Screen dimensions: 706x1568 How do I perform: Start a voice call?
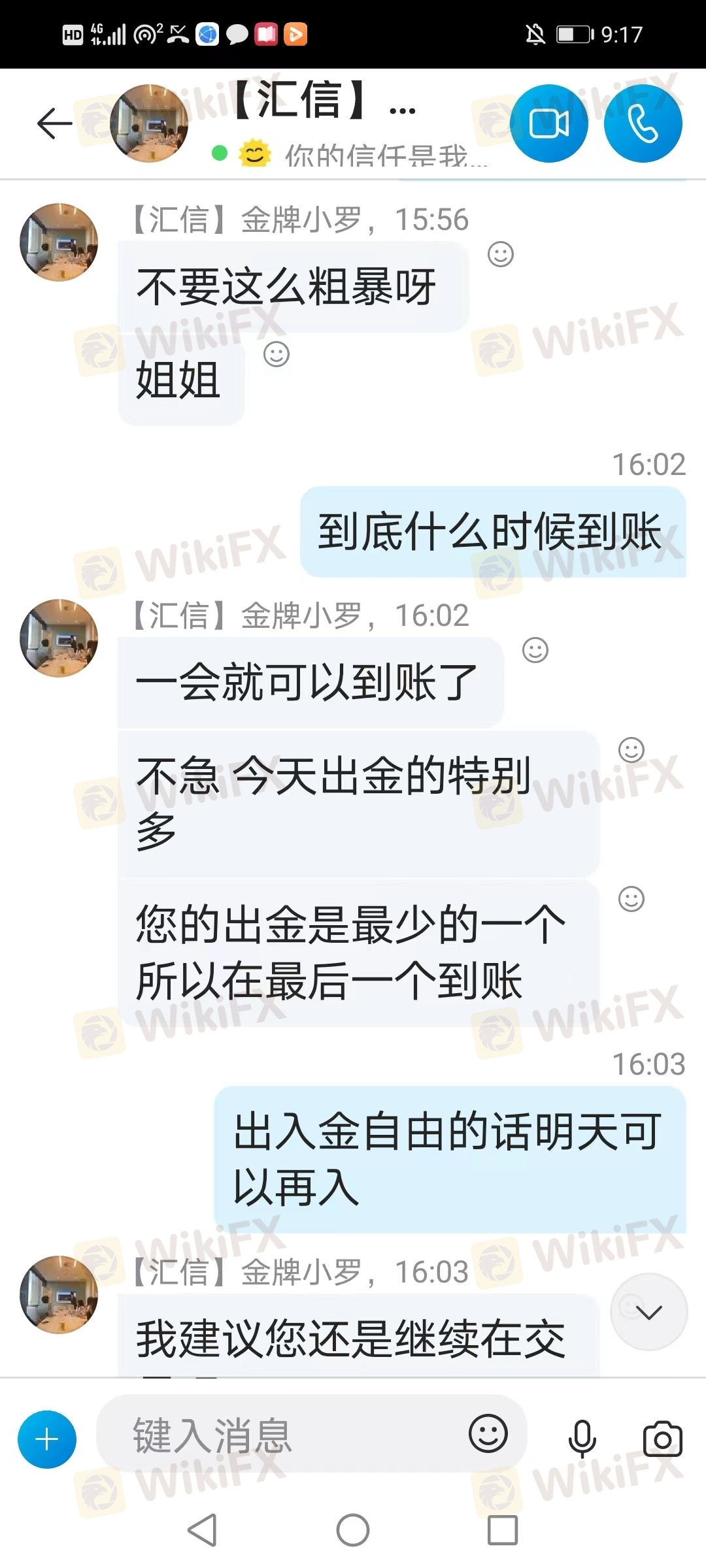(643, 123)
